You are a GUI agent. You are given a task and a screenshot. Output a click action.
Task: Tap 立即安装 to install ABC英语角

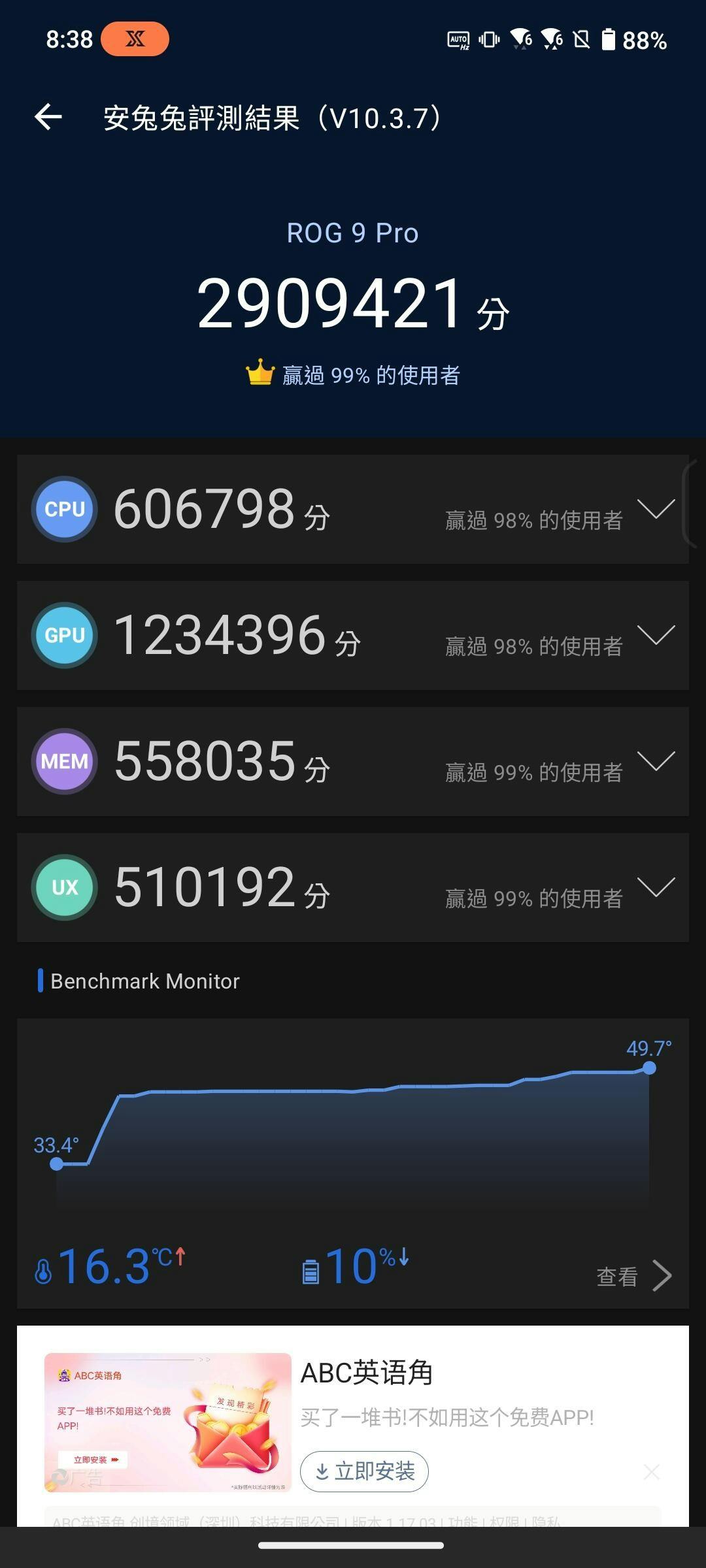364,1471
